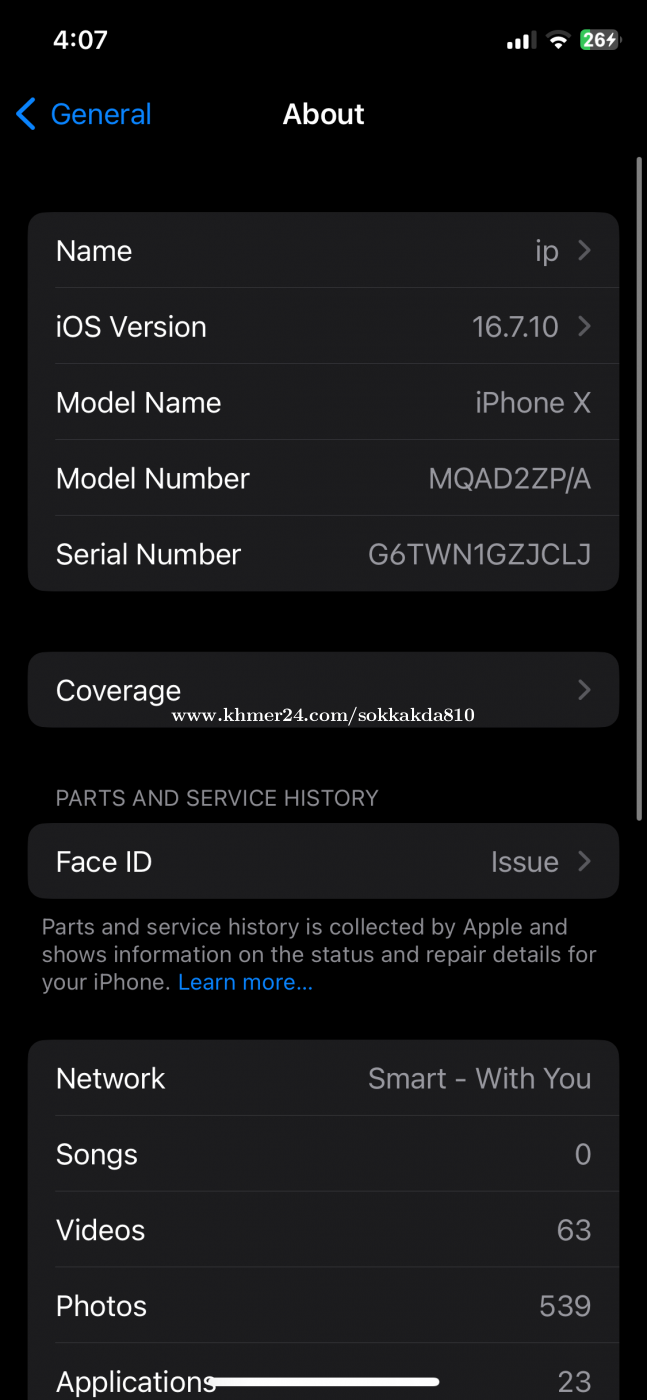Viewport: 647px width, 1400px height.
Task: Open Face ID issue details
Action: coord(323,862)
